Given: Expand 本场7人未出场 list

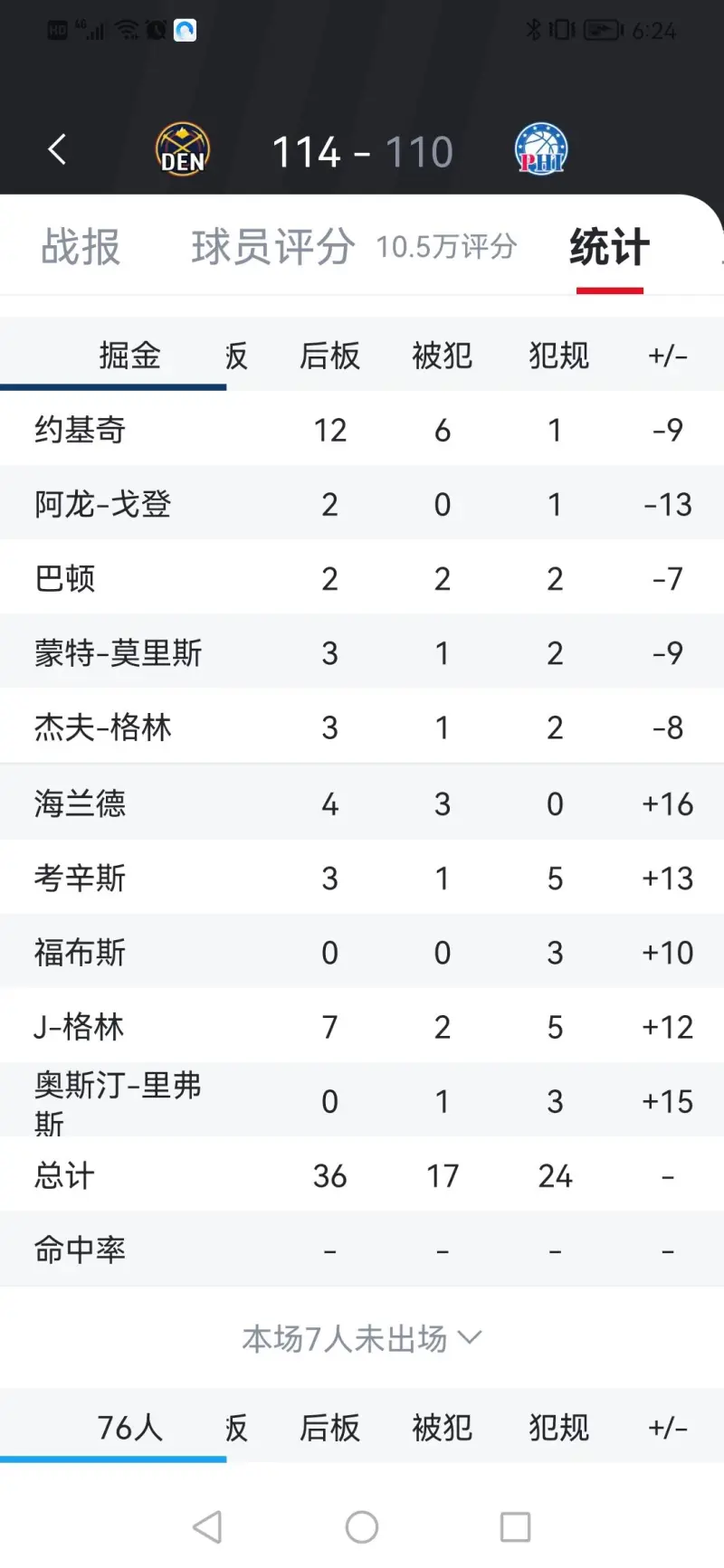Looking at the screenshot, I should [x=362, y=1338].
